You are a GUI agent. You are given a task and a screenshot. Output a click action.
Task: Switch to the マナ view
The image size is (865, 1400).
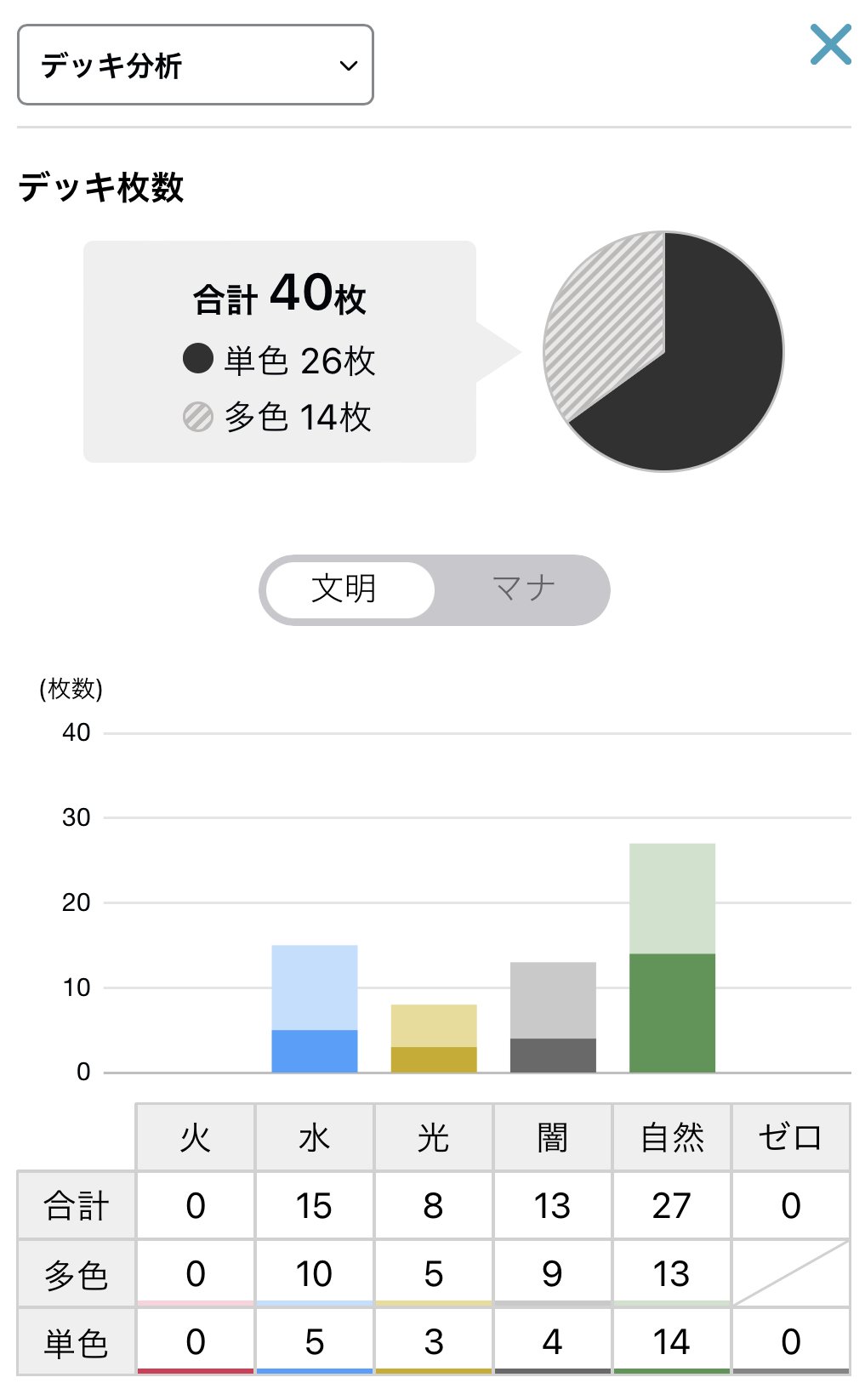point(523,589)
